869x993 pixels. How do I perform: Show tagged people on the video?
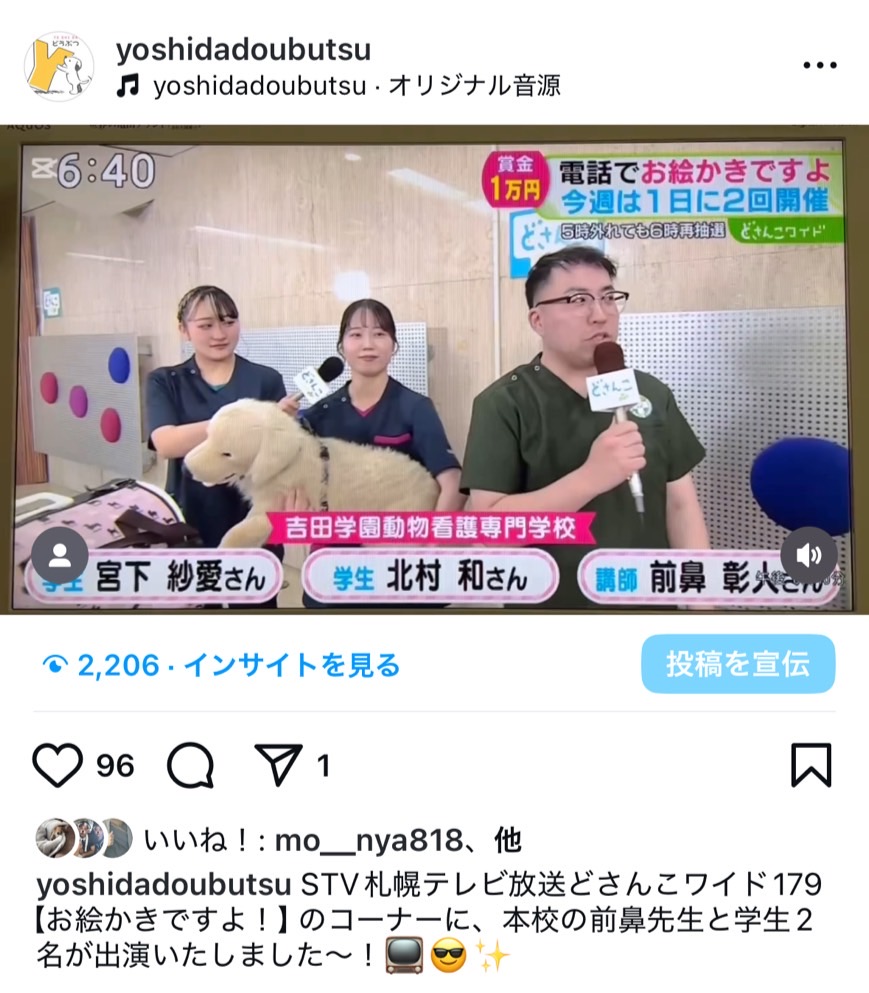(60, 555)
